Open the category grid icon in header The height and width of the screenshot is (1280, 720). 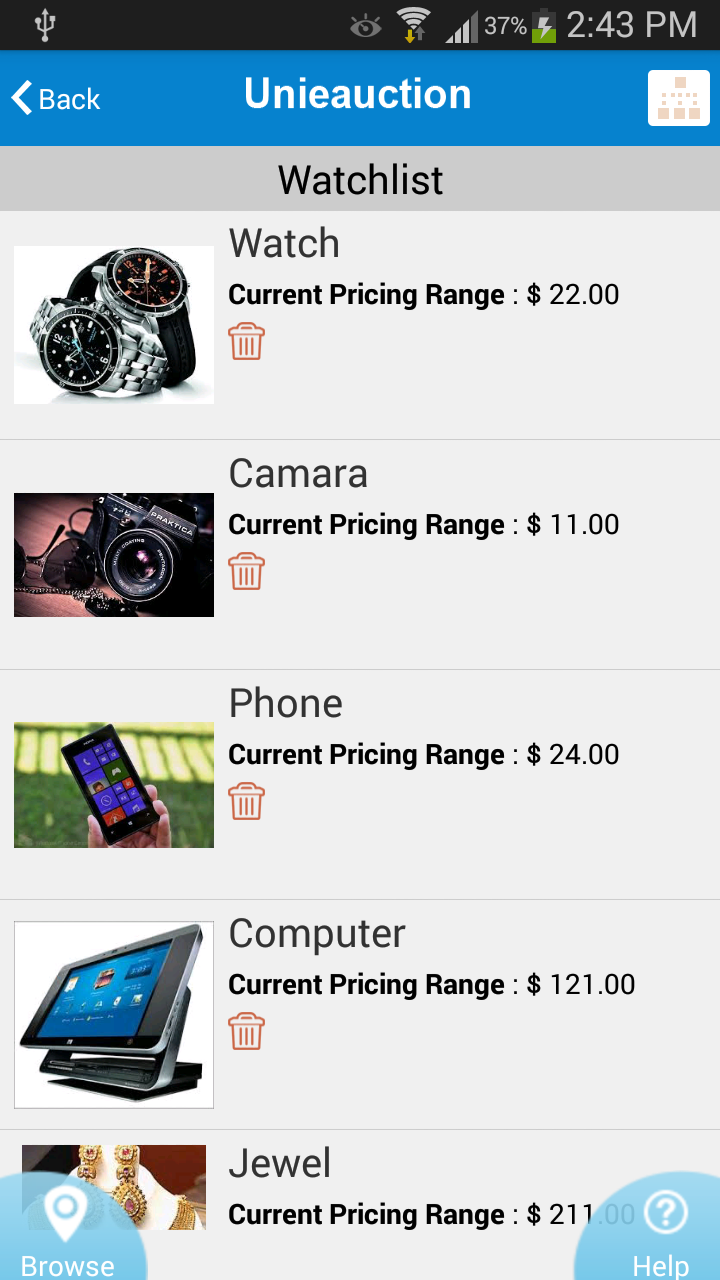pos(678,99)
